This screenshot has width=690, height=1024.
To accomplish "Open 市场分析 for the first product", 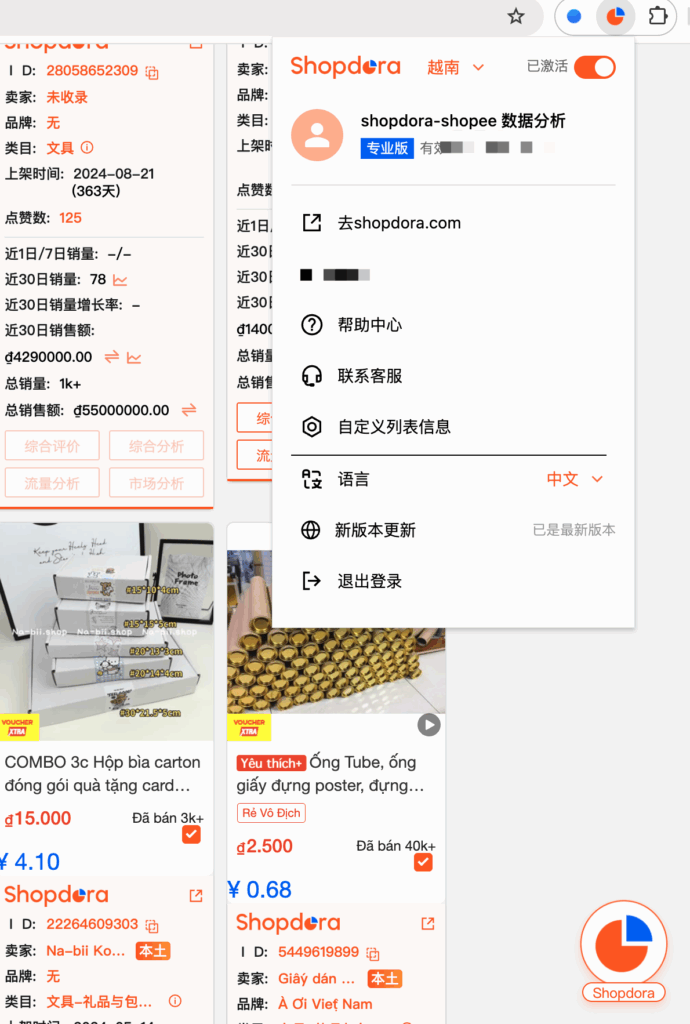I will (156, 483).
